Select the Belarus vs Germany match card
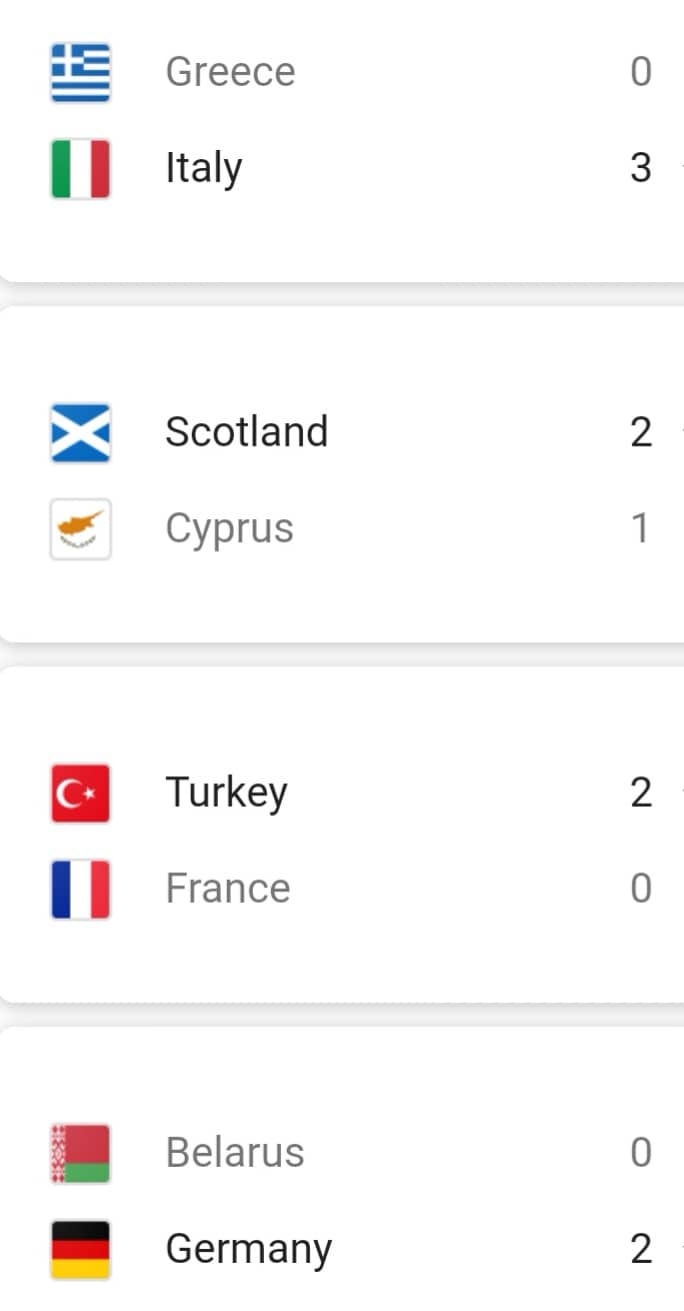This screenshot has width=684, height=1311. click(x=342, y=1170)
